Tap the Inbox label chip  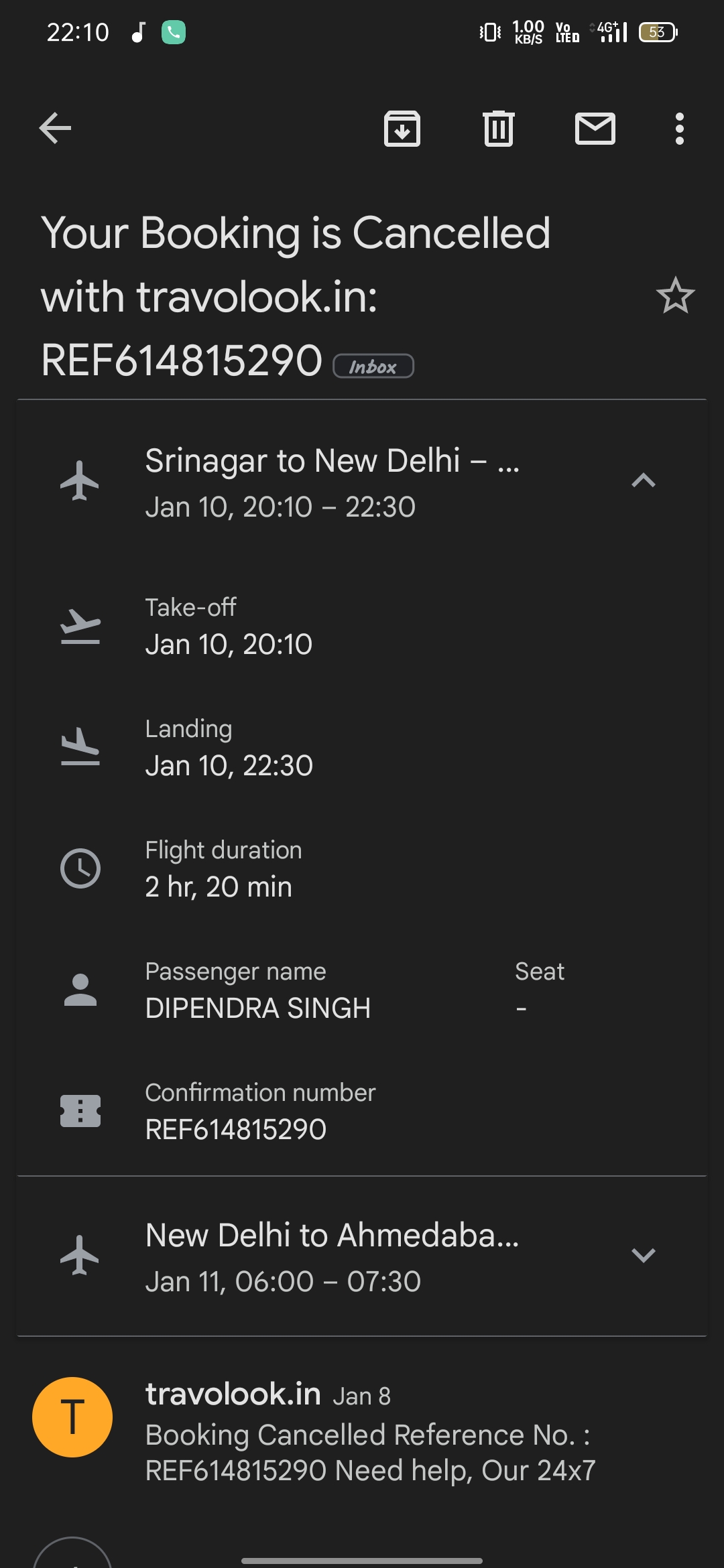coord(373,366)
